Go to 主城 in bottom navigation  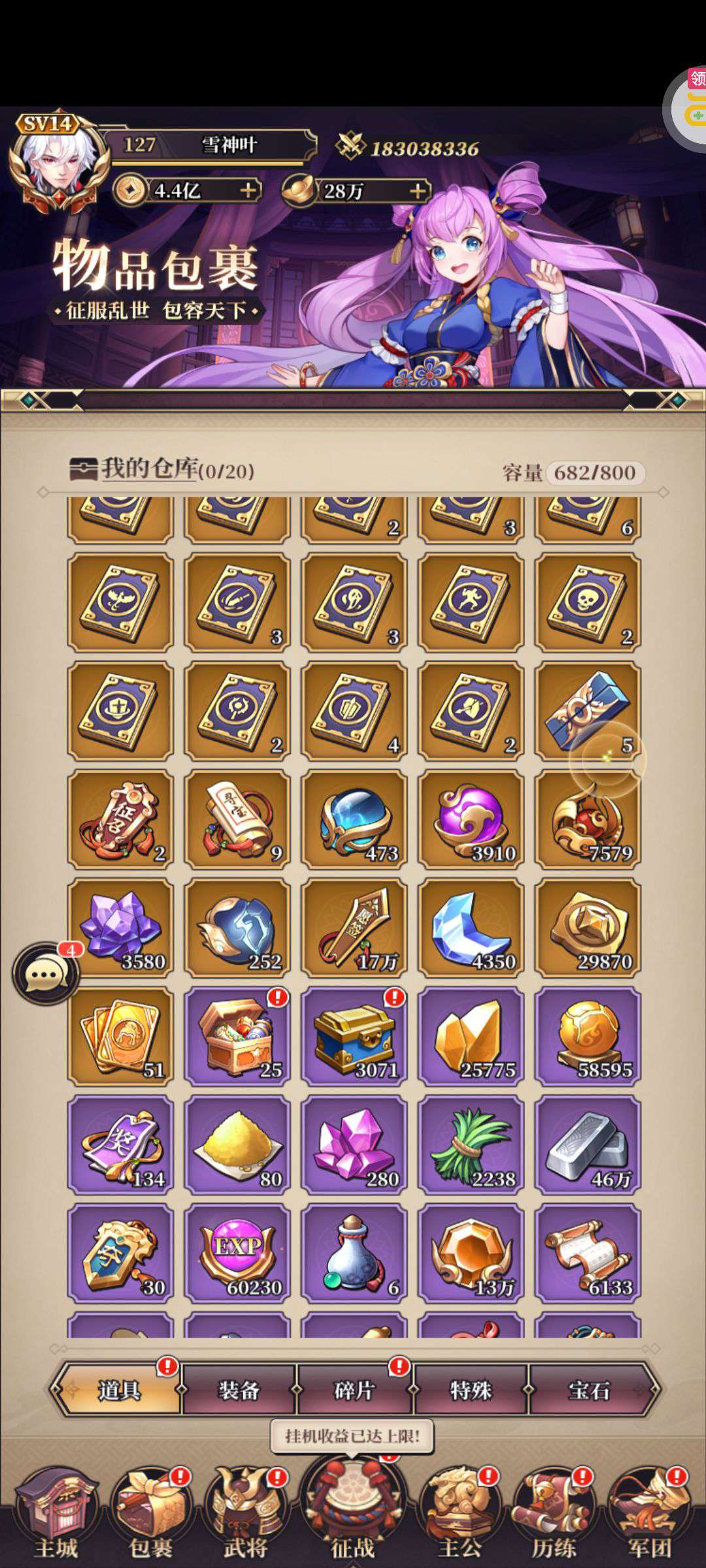[x=57, y=1517]
